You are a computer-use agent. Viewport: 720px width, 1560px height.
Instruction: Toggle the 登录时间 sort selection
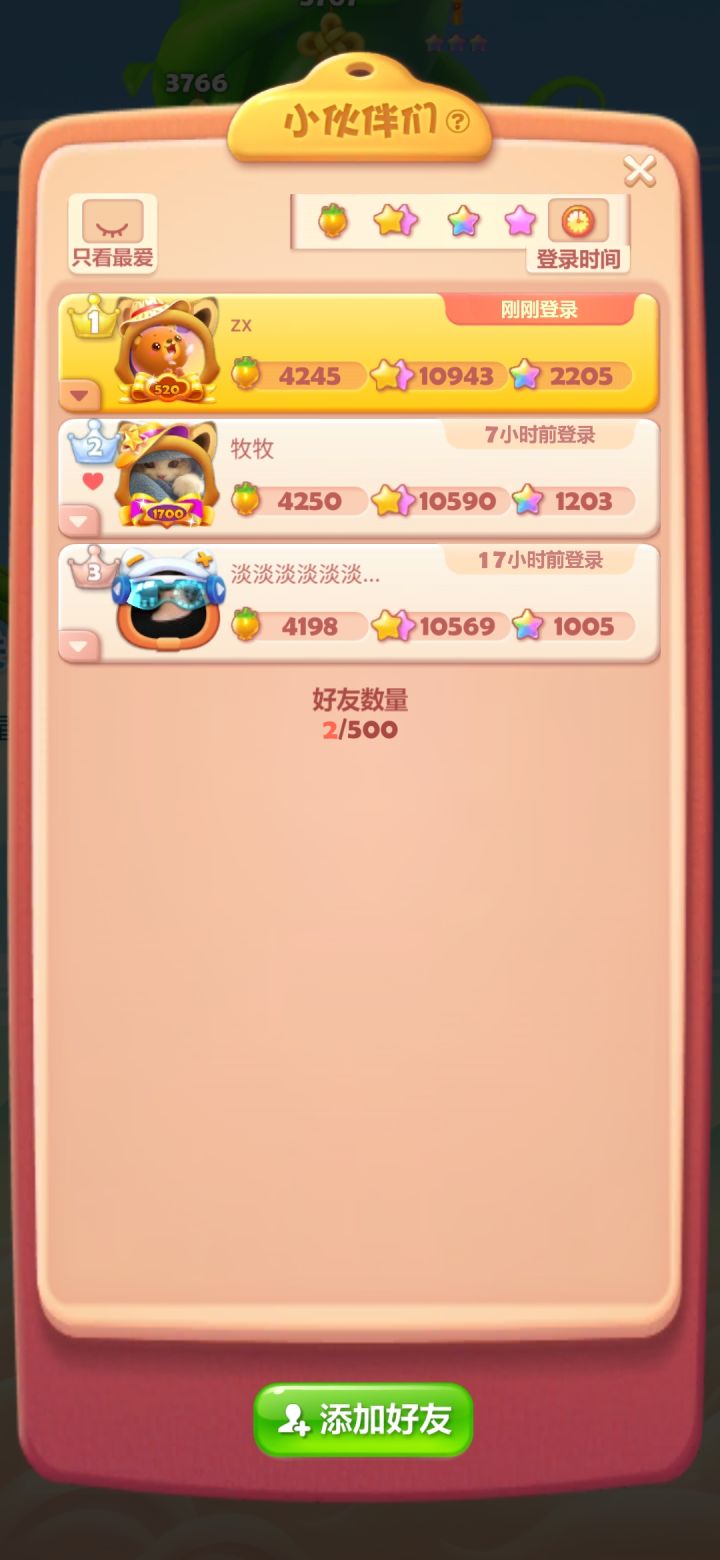click(x=576, y=258)
